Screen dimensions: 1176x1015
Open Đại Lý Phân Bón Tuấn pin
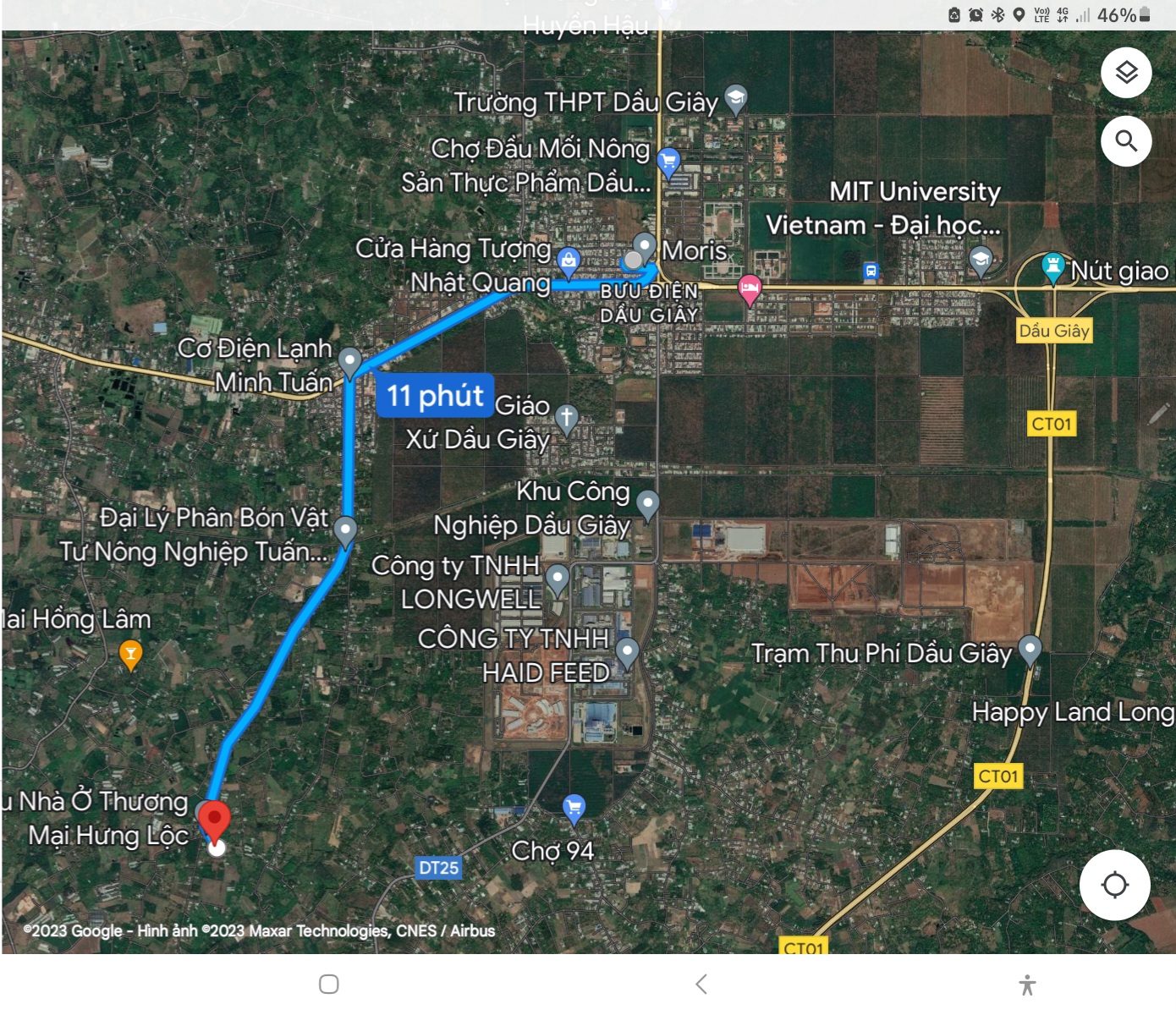344,530
